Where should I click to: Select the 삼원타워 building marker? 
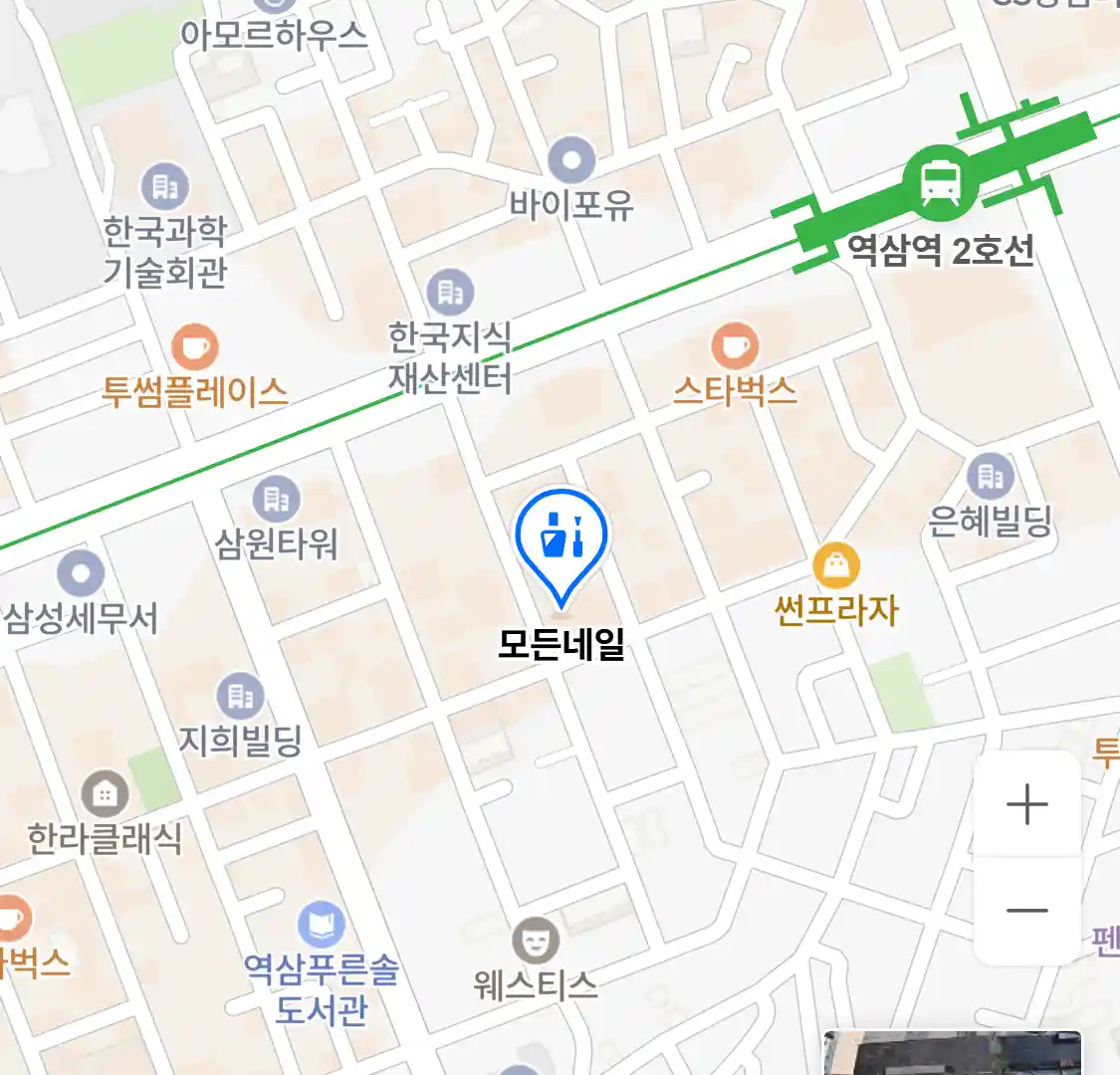tap(276, 500)
